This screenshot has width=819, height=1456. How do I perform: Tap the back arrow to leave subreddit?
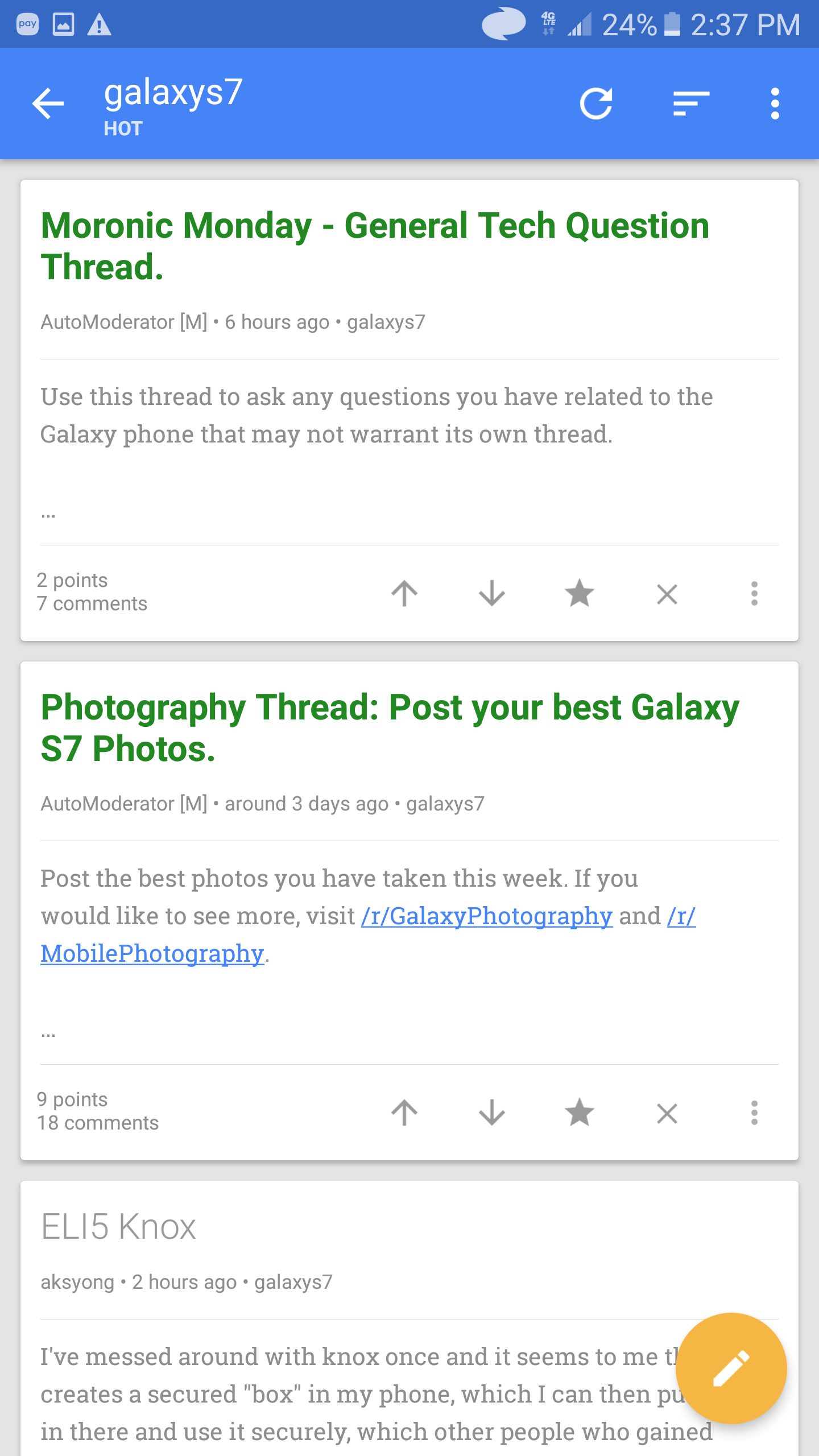(48, 103)
